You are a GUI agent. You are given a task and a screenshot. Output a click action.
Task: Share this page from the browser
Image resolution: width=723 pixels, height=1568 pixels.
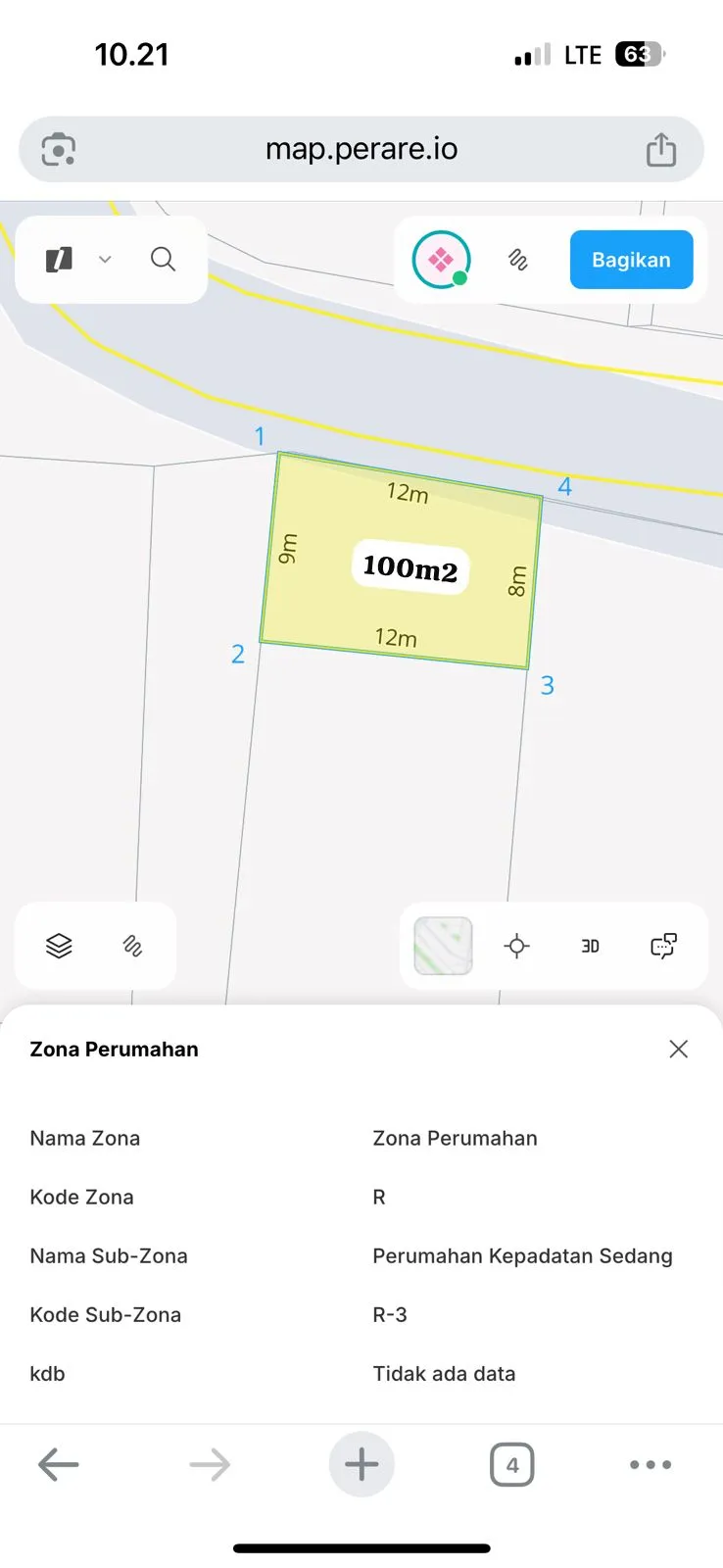click(661, 150)
